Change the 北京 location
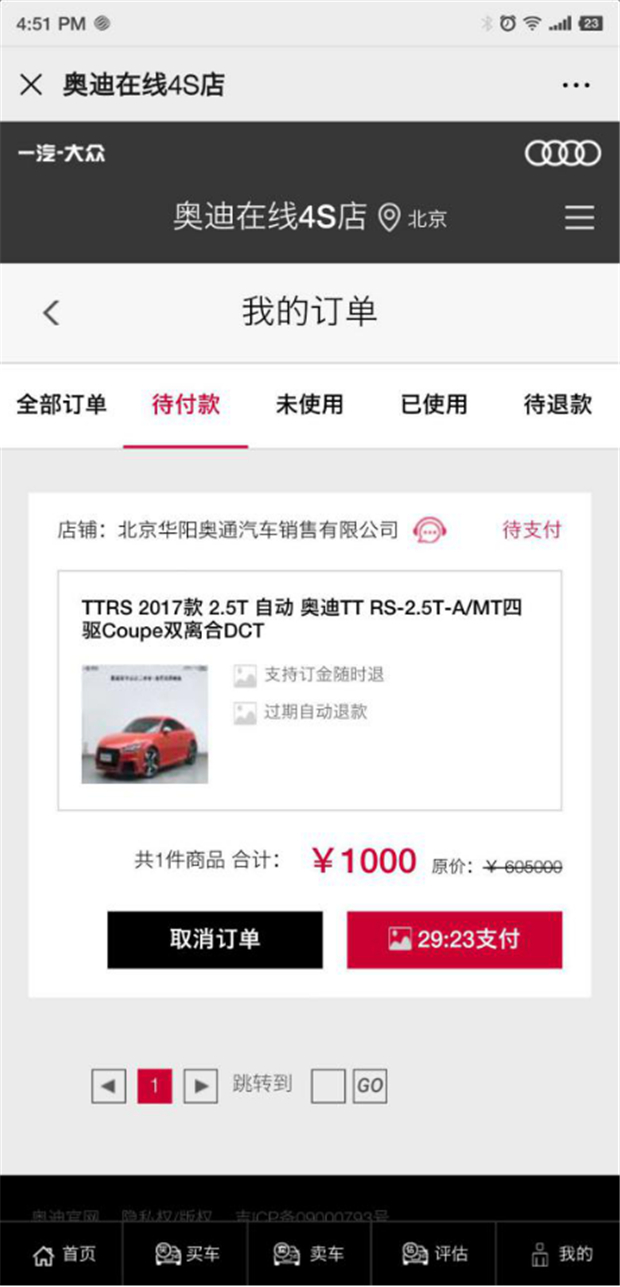 tap(414, 217)
